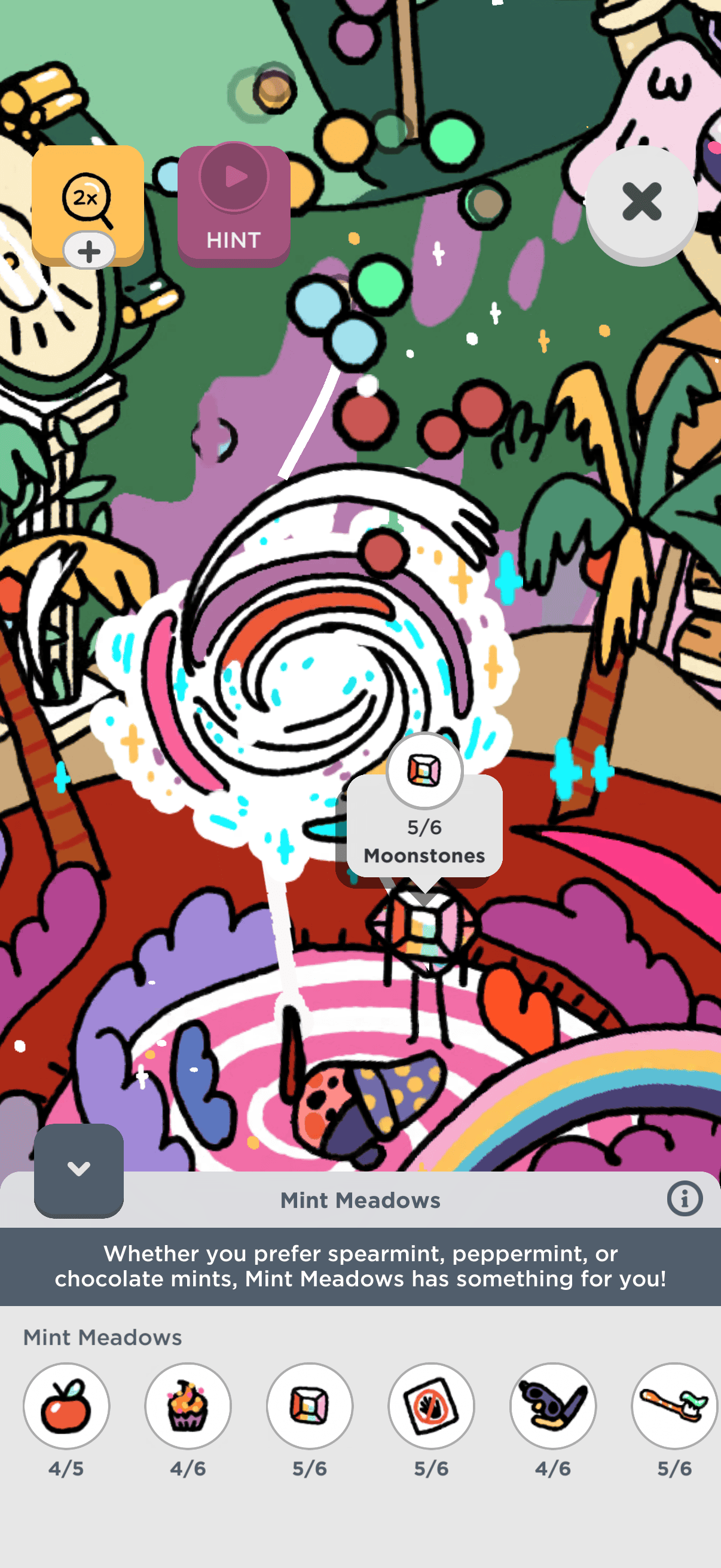Close the level with the X button
721x1568 pixels.
click(641, 202)
